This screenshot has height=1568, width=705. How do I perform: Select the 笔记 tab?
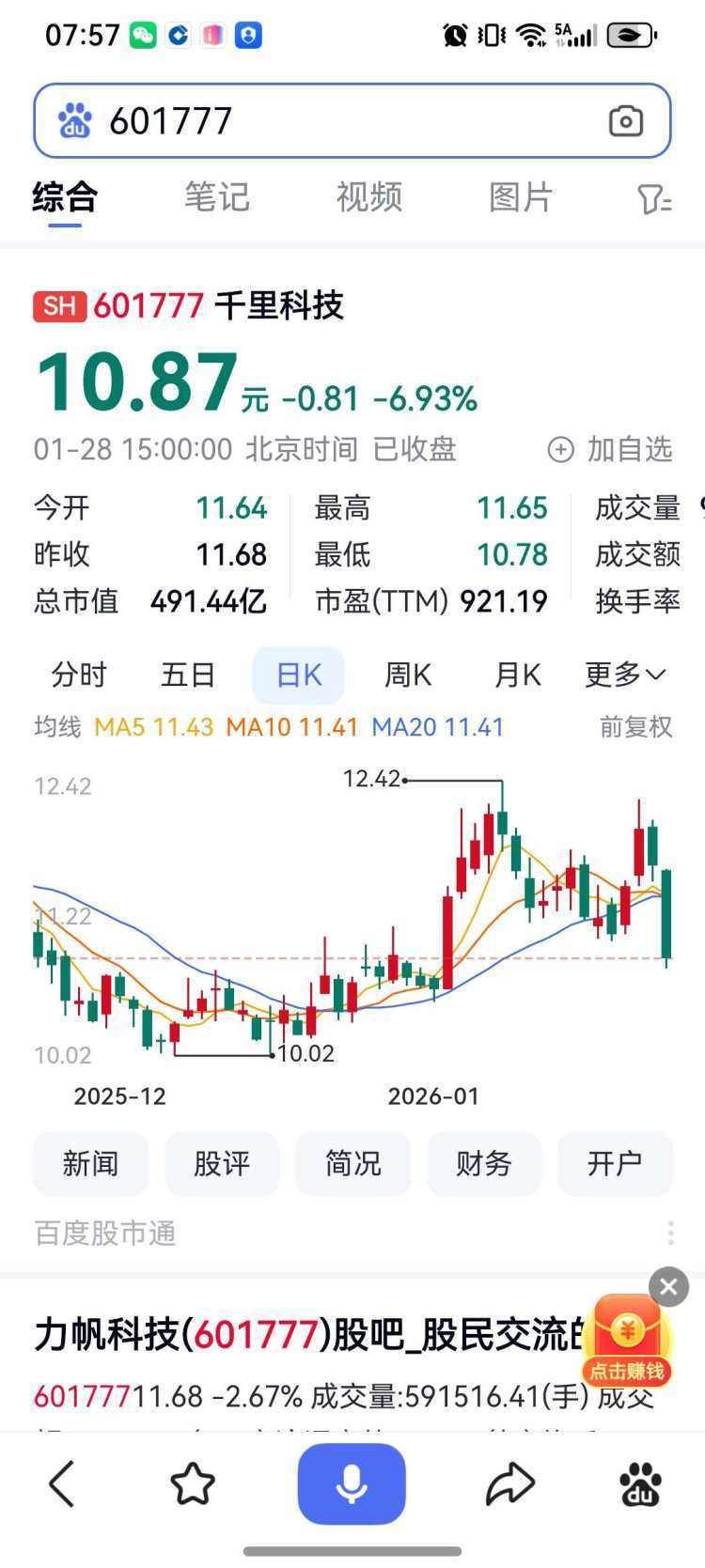click(219, 198)
